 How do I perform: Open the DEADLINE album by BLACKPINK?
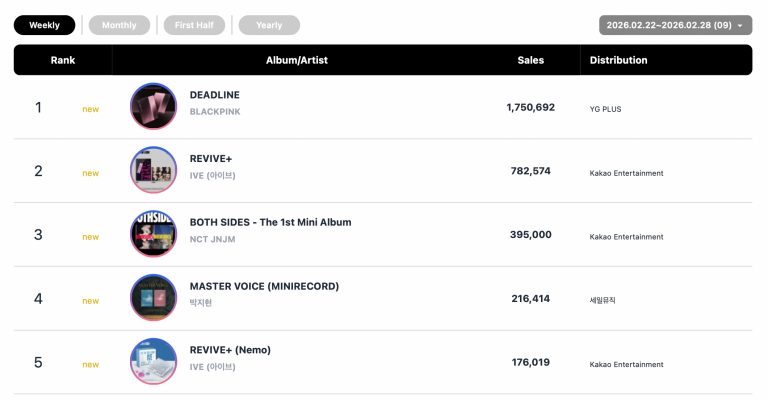214,95
